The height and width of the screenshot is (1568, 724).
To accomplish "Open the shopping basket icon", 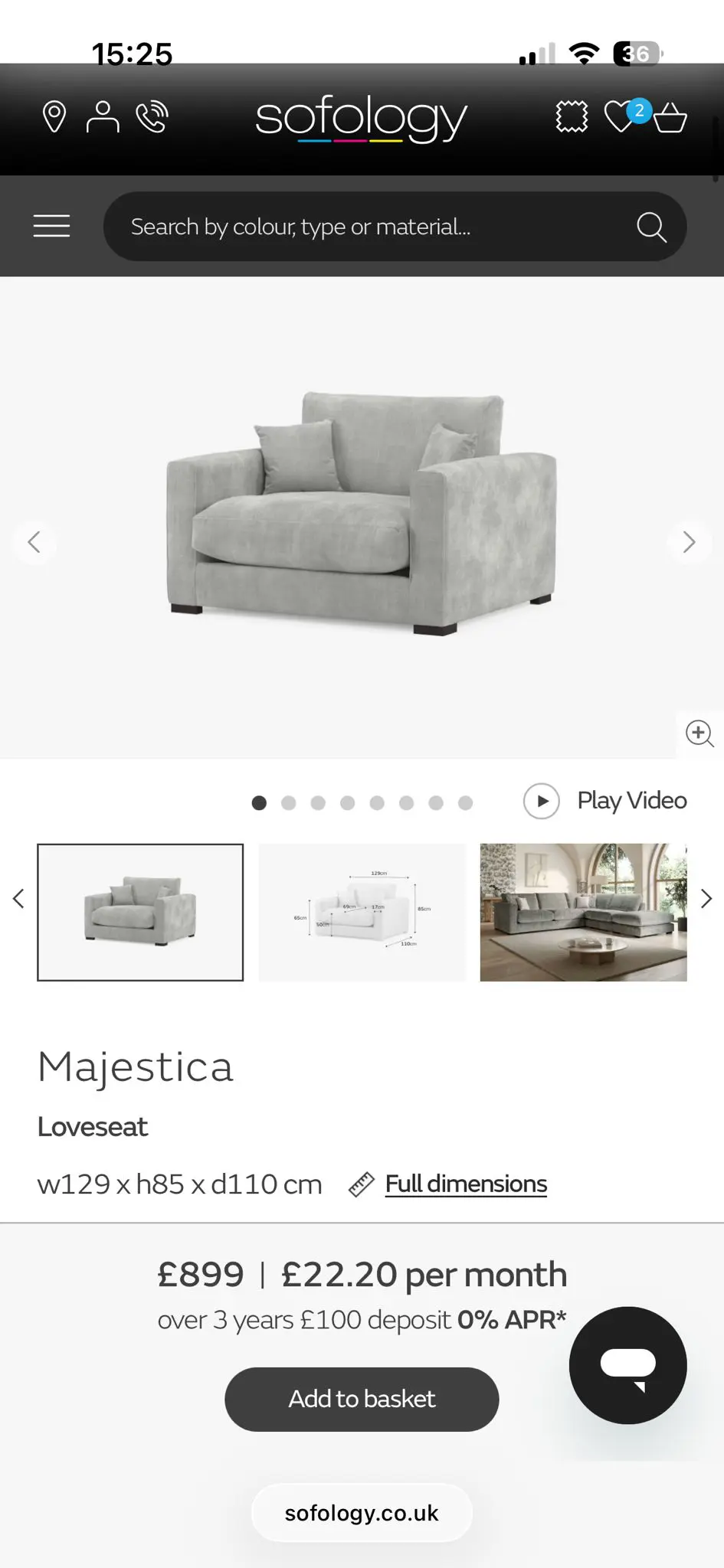I will [x=670, y=118].
